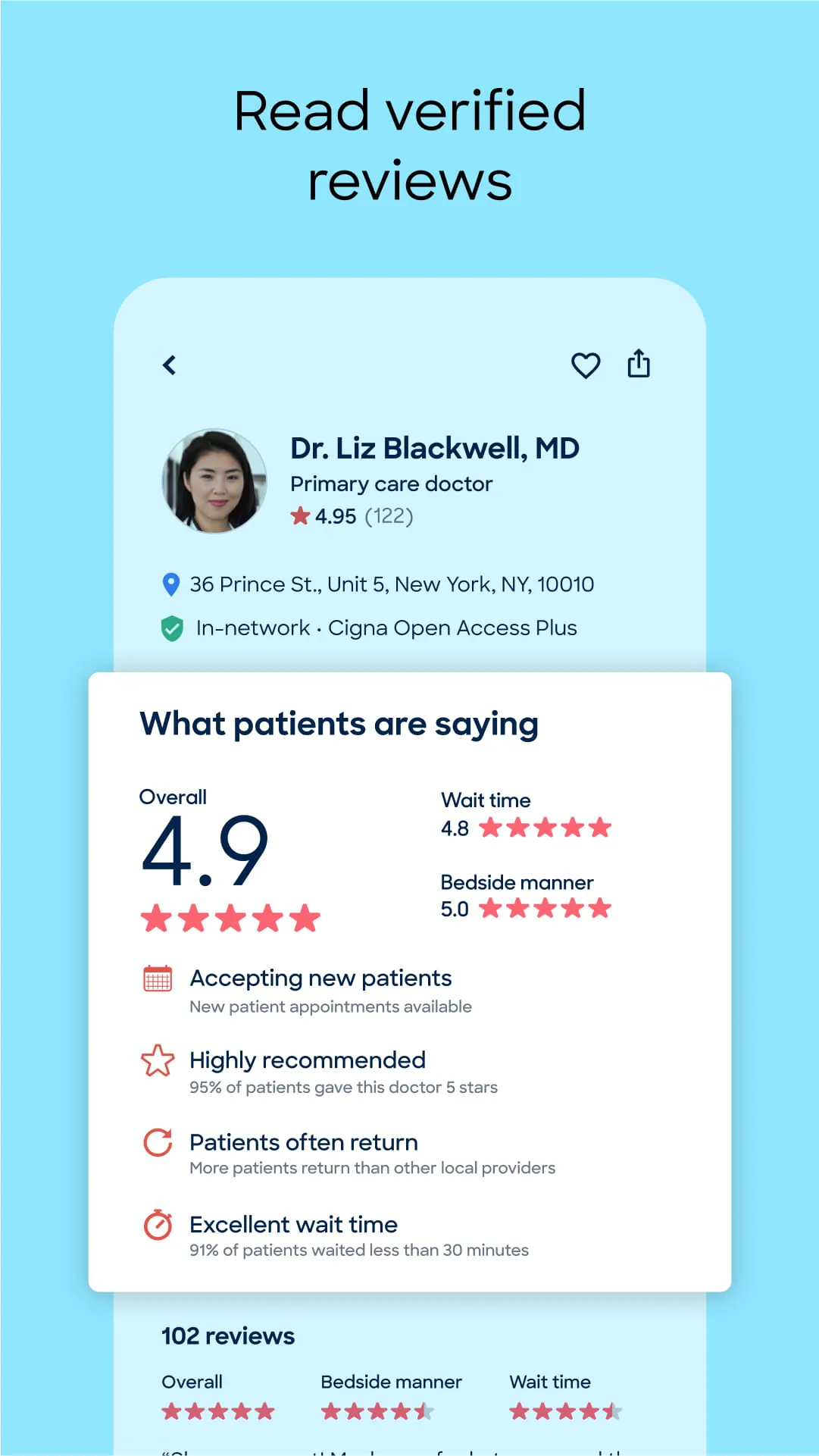Click the Excellent wait time stopwatch icon

(156, 1226)
